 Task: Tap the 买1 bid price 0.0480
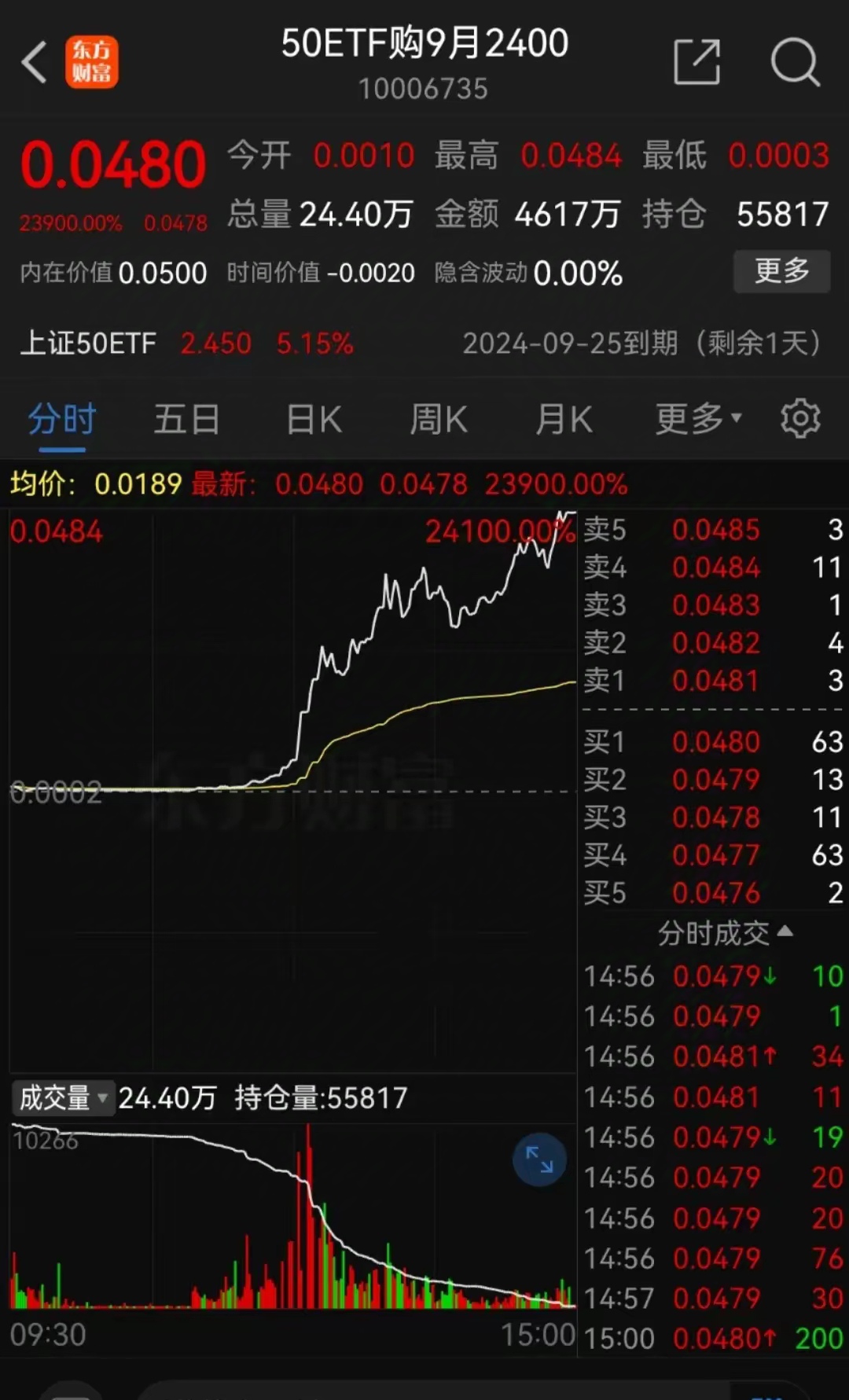(x=715, y=741)
